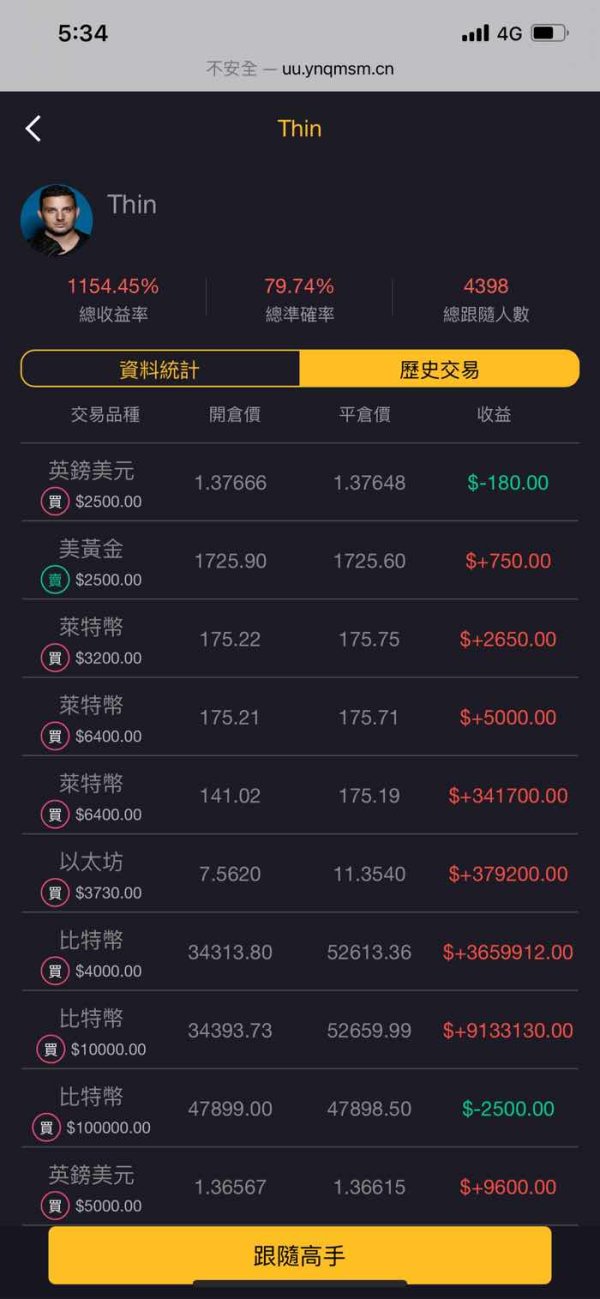
Task: Switch to the 資料統計 tab
Action: pos(160,369)
